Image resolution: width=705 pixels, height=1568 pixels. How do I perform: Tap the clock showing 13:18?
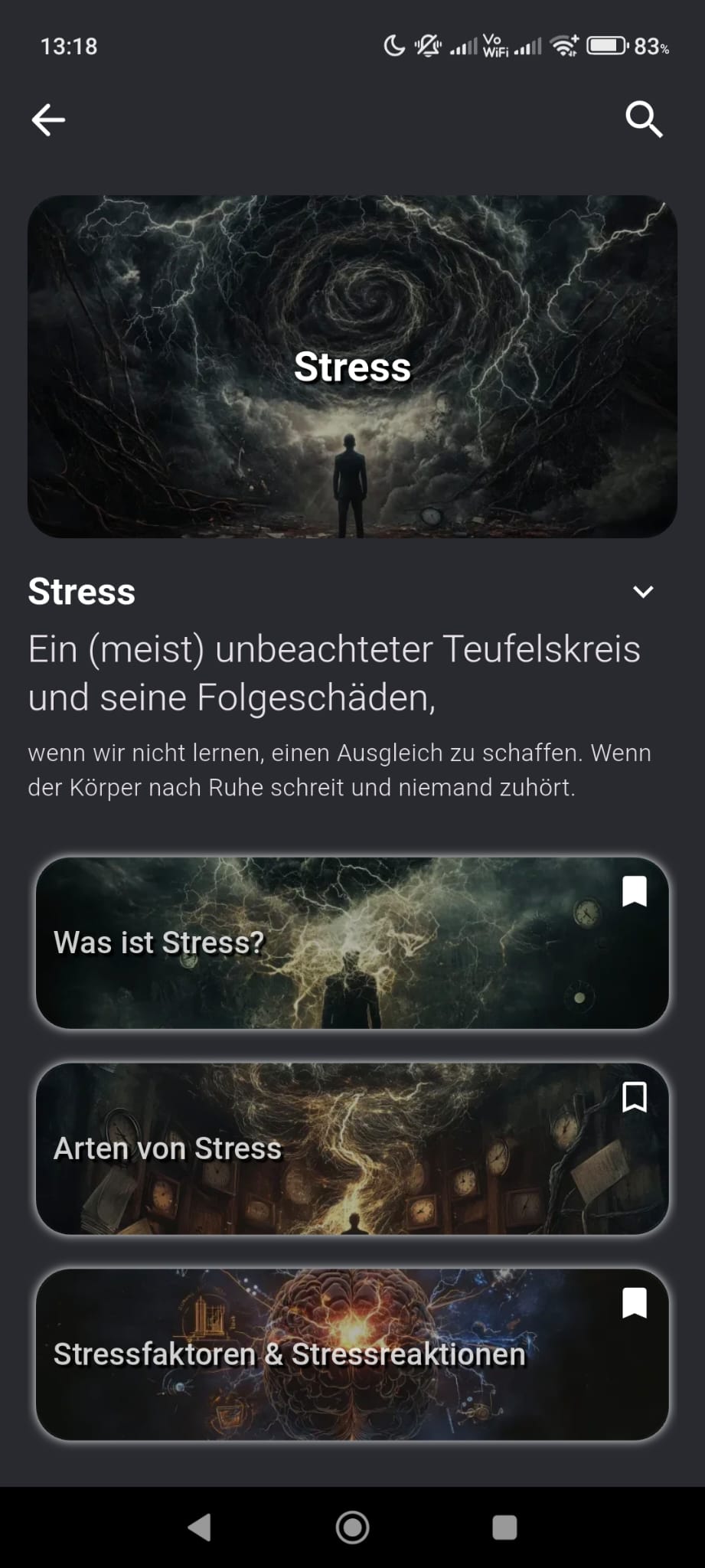69,46
